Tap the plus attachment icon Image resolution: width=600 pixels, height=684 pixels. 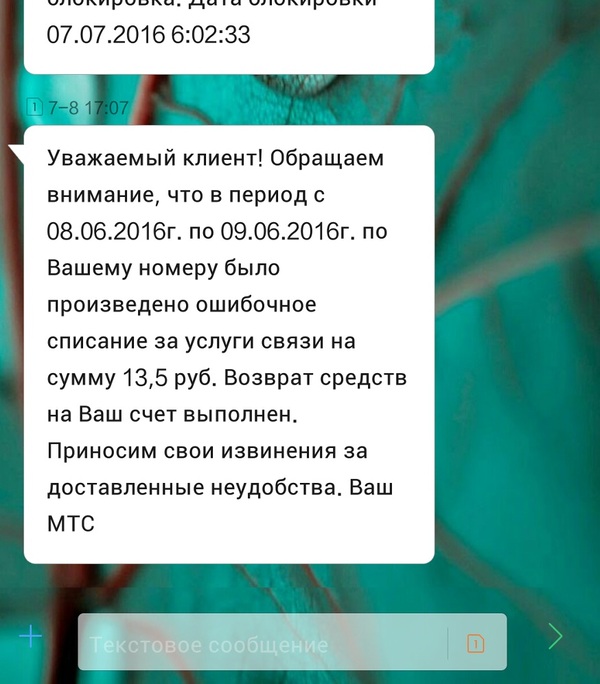pos(31,636)
